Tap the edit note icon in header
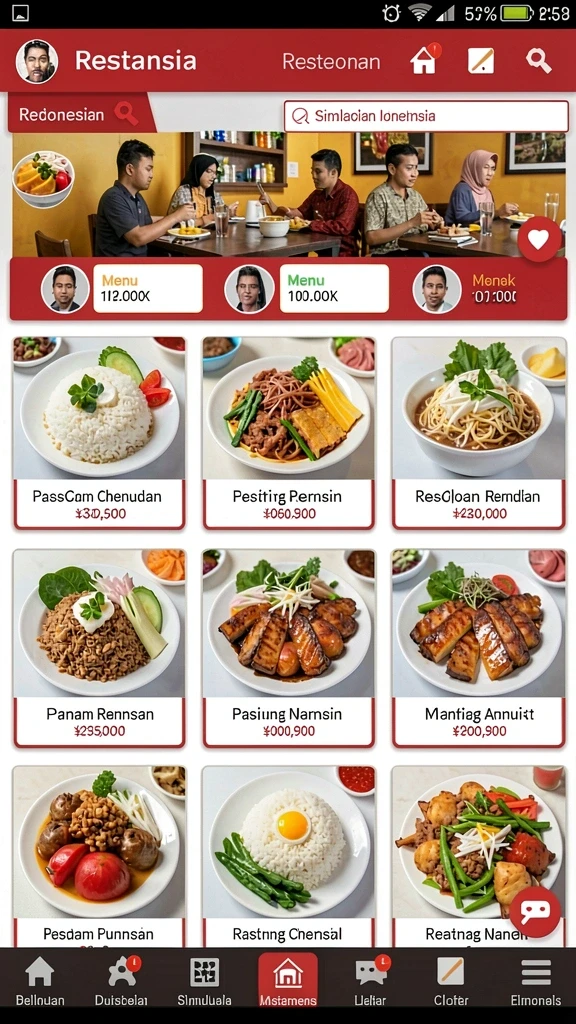This screenshot has width=576, height=1024. coord(481,61)
